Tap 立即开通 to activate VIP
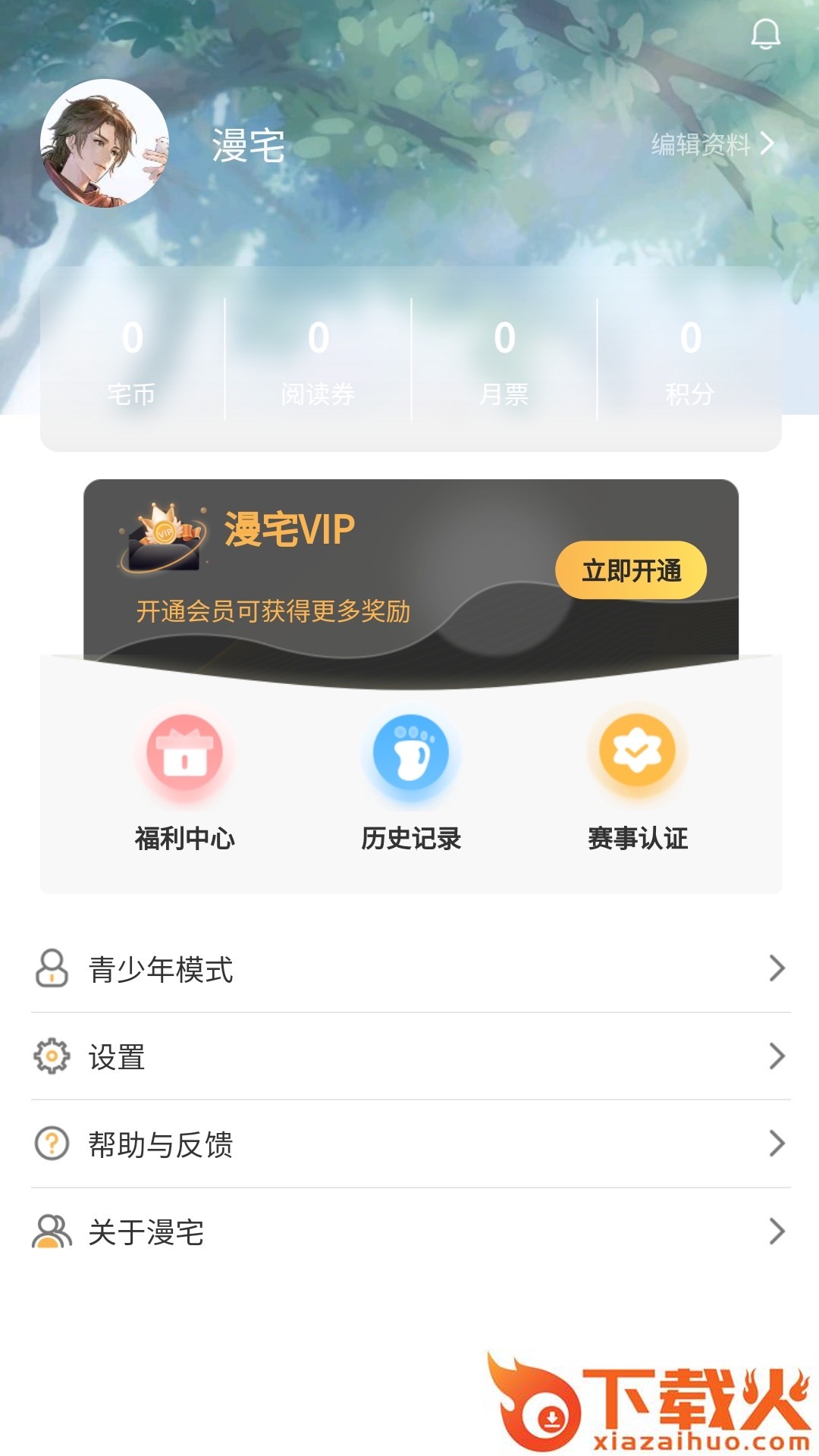Screen dimensions: 819x1456 (631, 570)
